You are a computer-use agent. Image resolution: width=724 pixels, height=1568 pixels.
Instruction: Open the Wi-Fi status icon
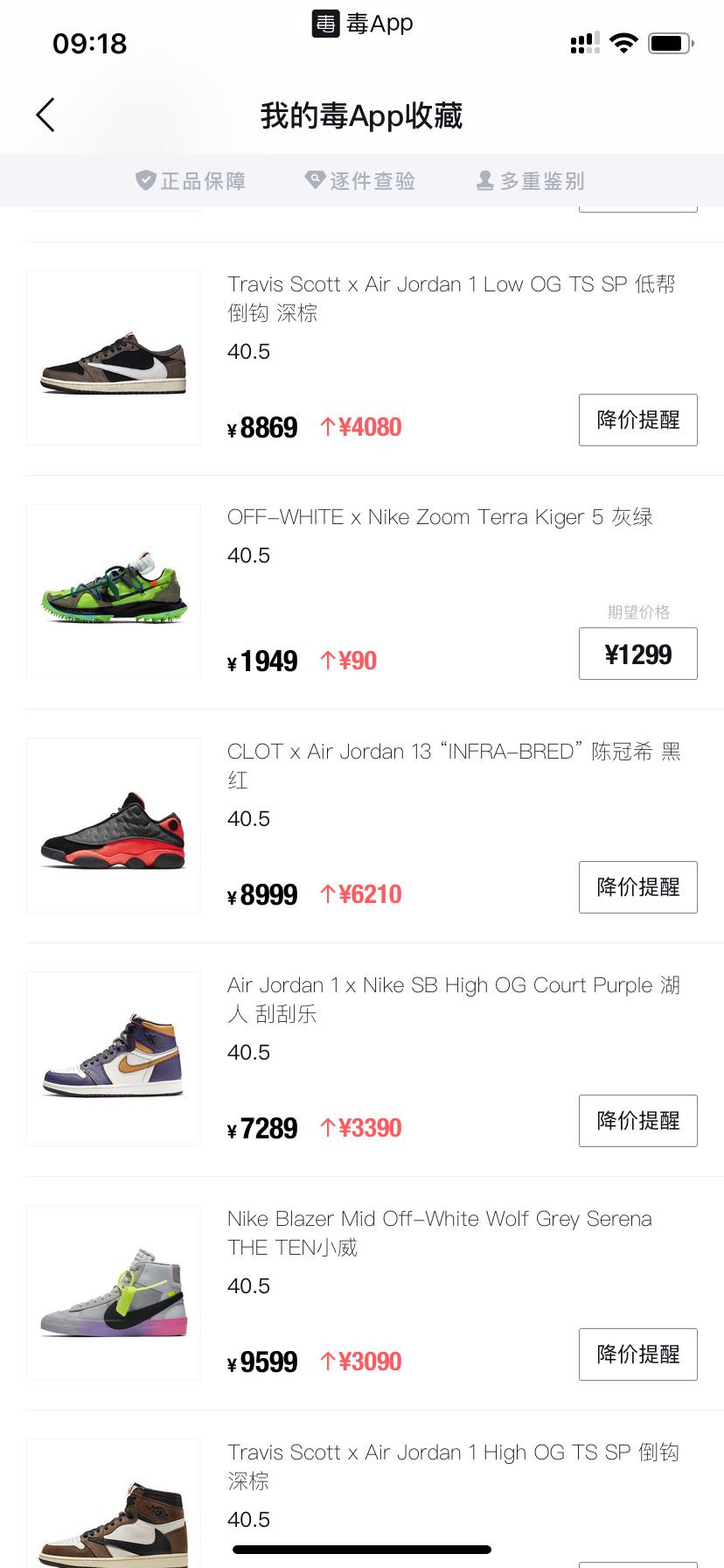[x=622, y=43]
